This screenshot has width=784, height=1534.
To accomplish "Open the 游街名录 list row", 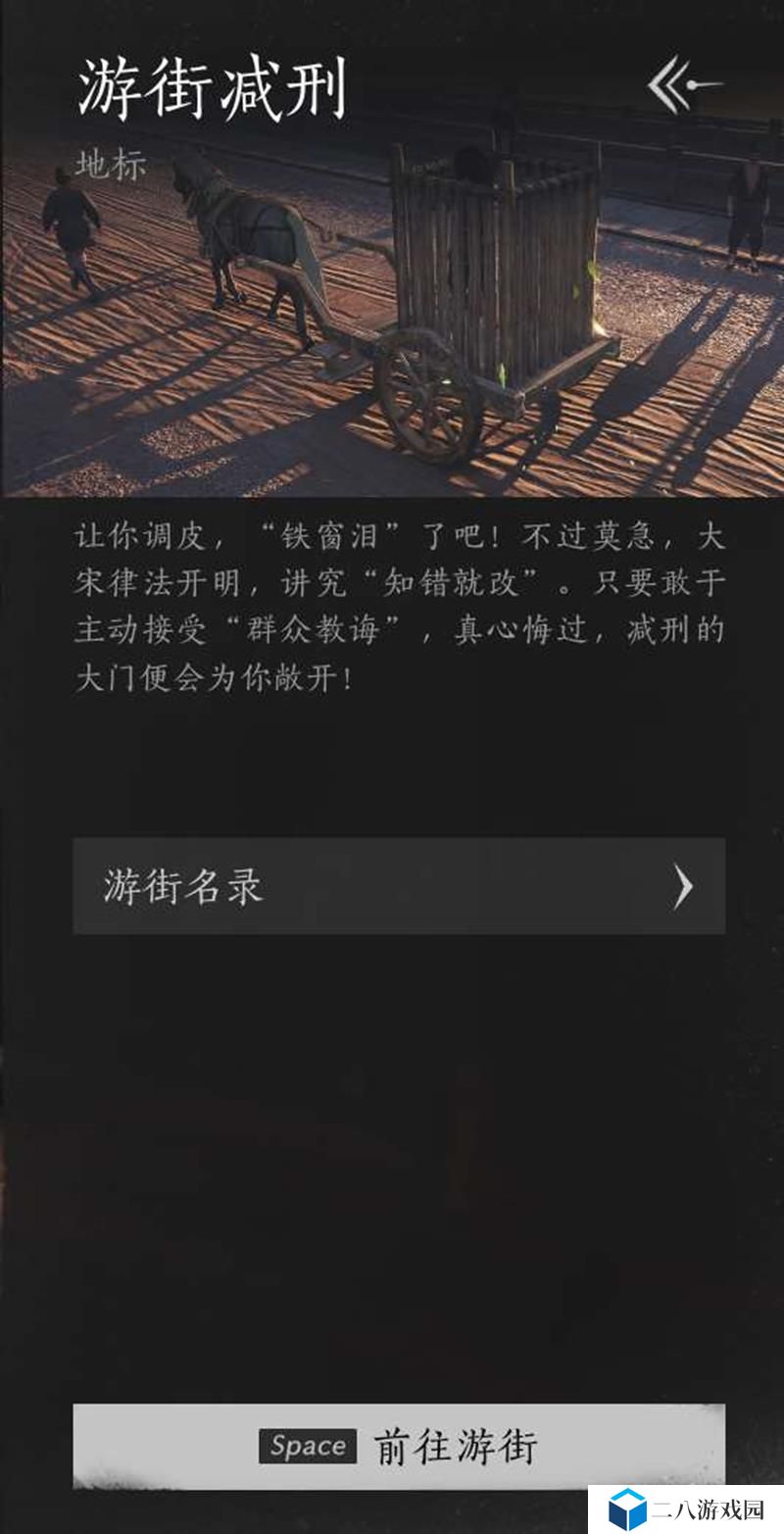I will pyautogui.click(x=399, y=886).
